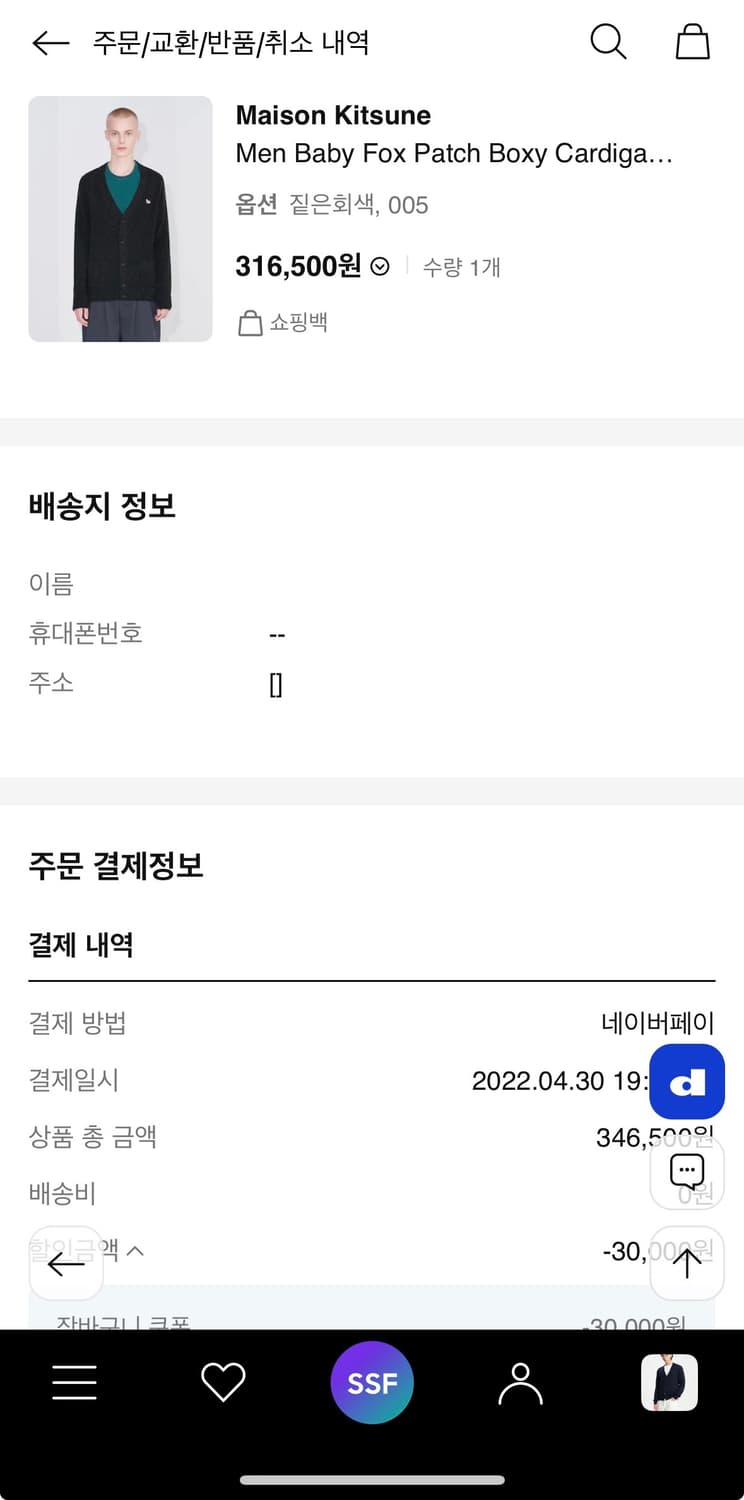Open the floating 'd' assistant button

click(x=687, y=1081)
